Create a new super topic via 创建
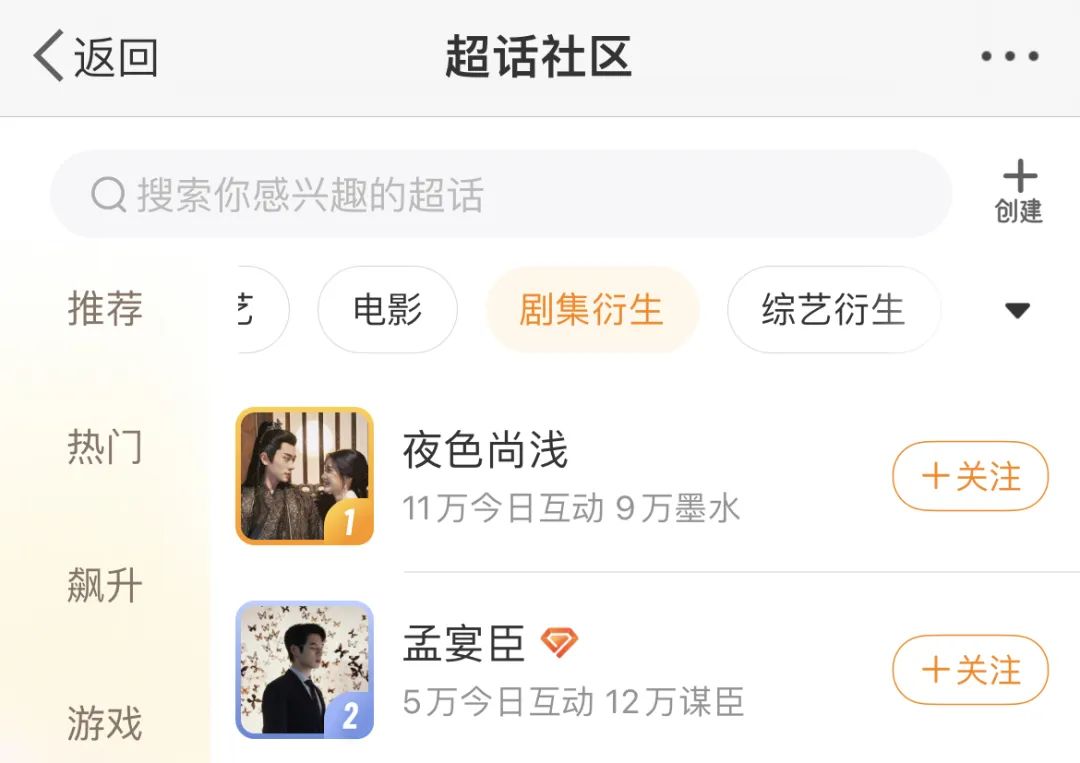Viewport: 1080px width, 763px height. point(1018,193)
